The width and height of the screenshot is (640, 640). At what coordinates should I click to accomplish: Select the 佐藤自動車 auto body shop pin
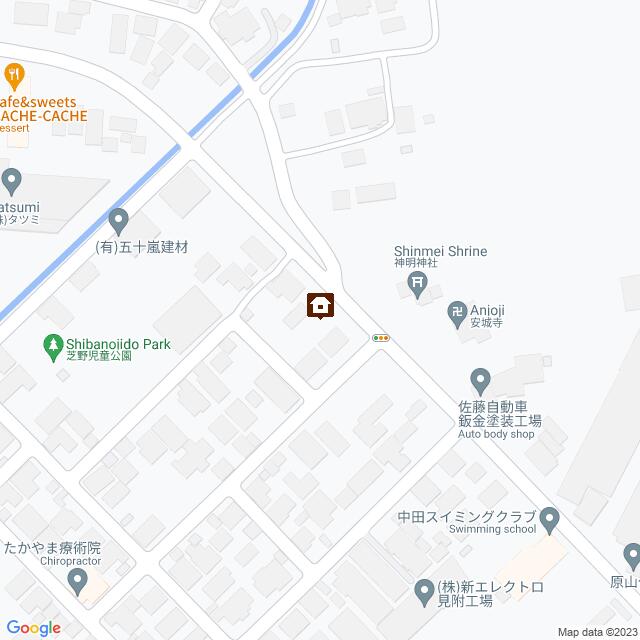(480, 381)
